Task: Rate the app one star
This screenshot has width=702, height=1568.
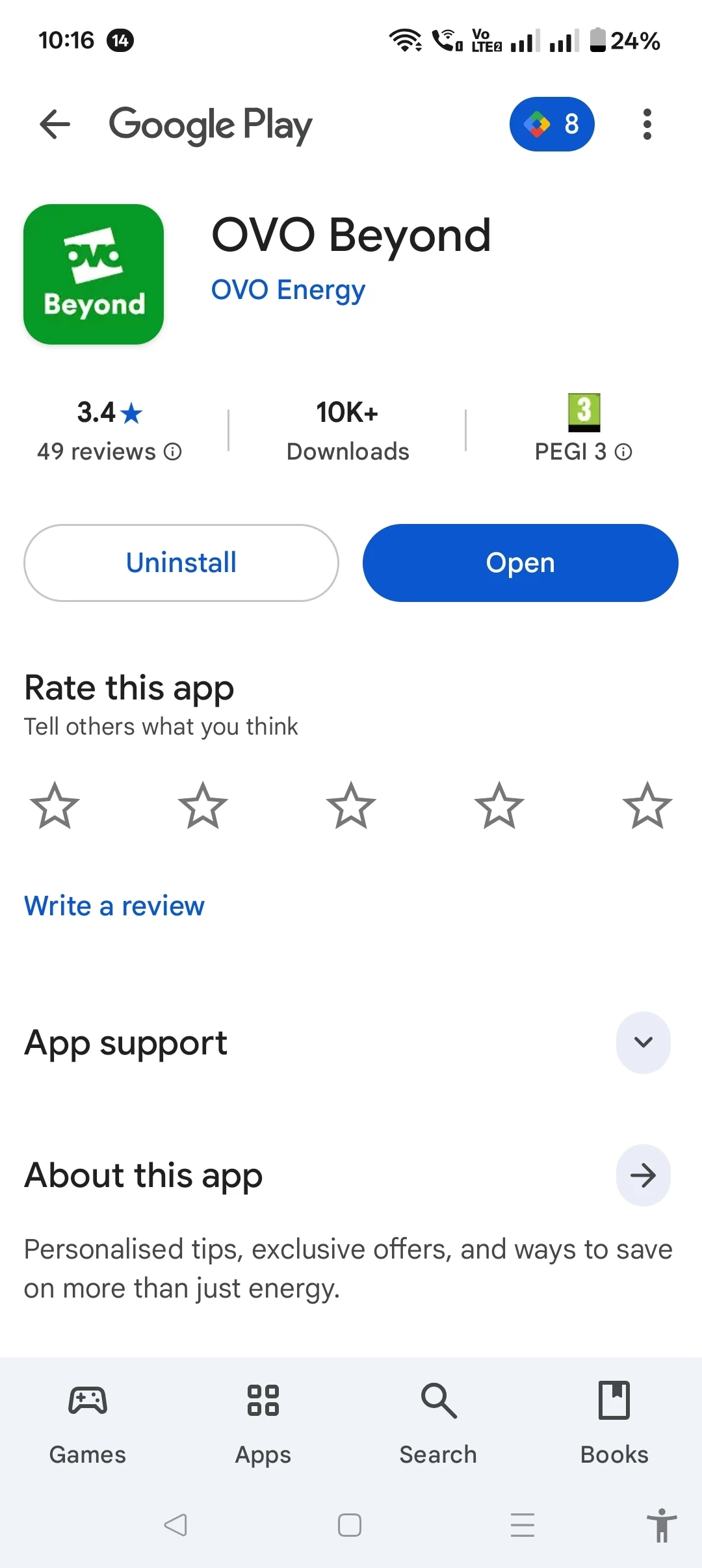Action: click(x=55, y=806)
